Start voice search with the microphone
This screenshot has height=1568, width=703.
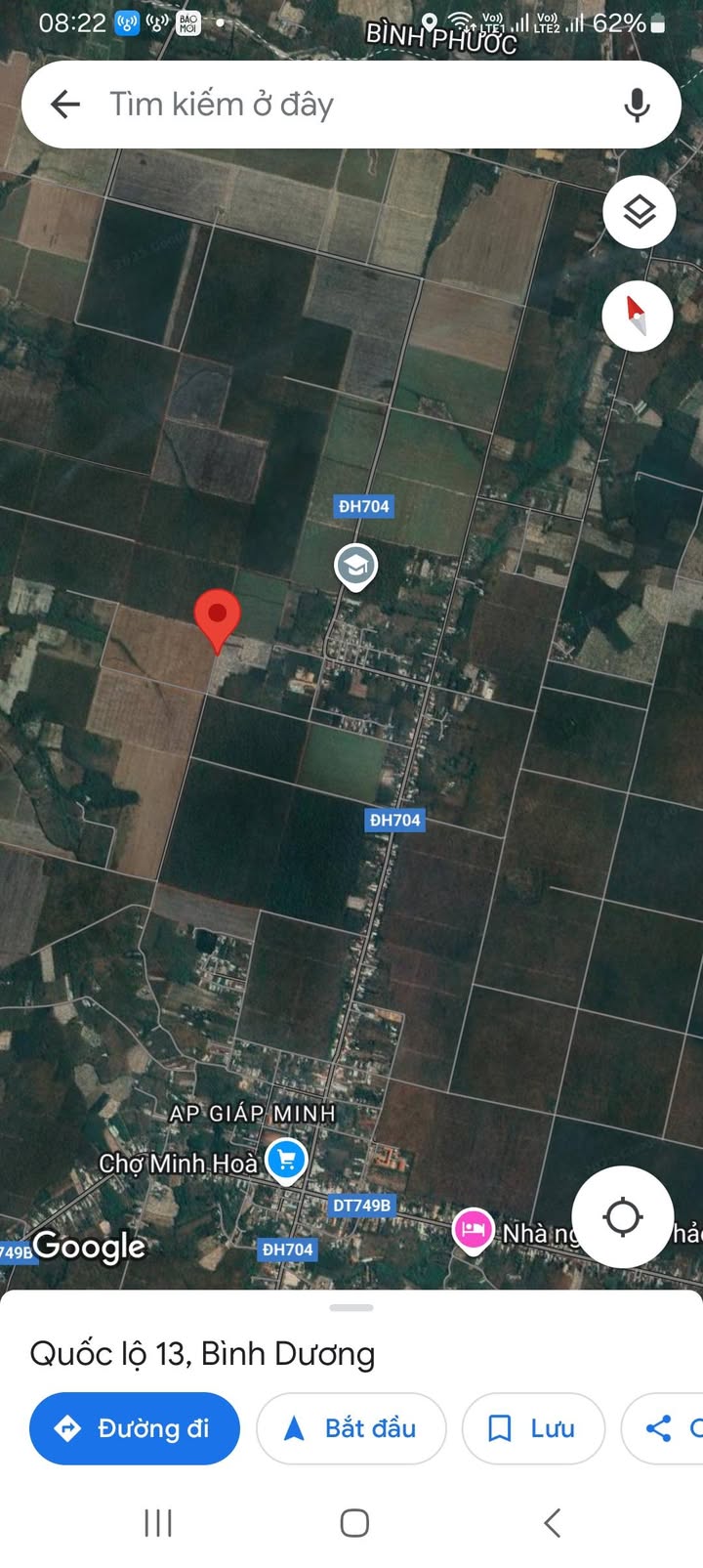(637, 105)
